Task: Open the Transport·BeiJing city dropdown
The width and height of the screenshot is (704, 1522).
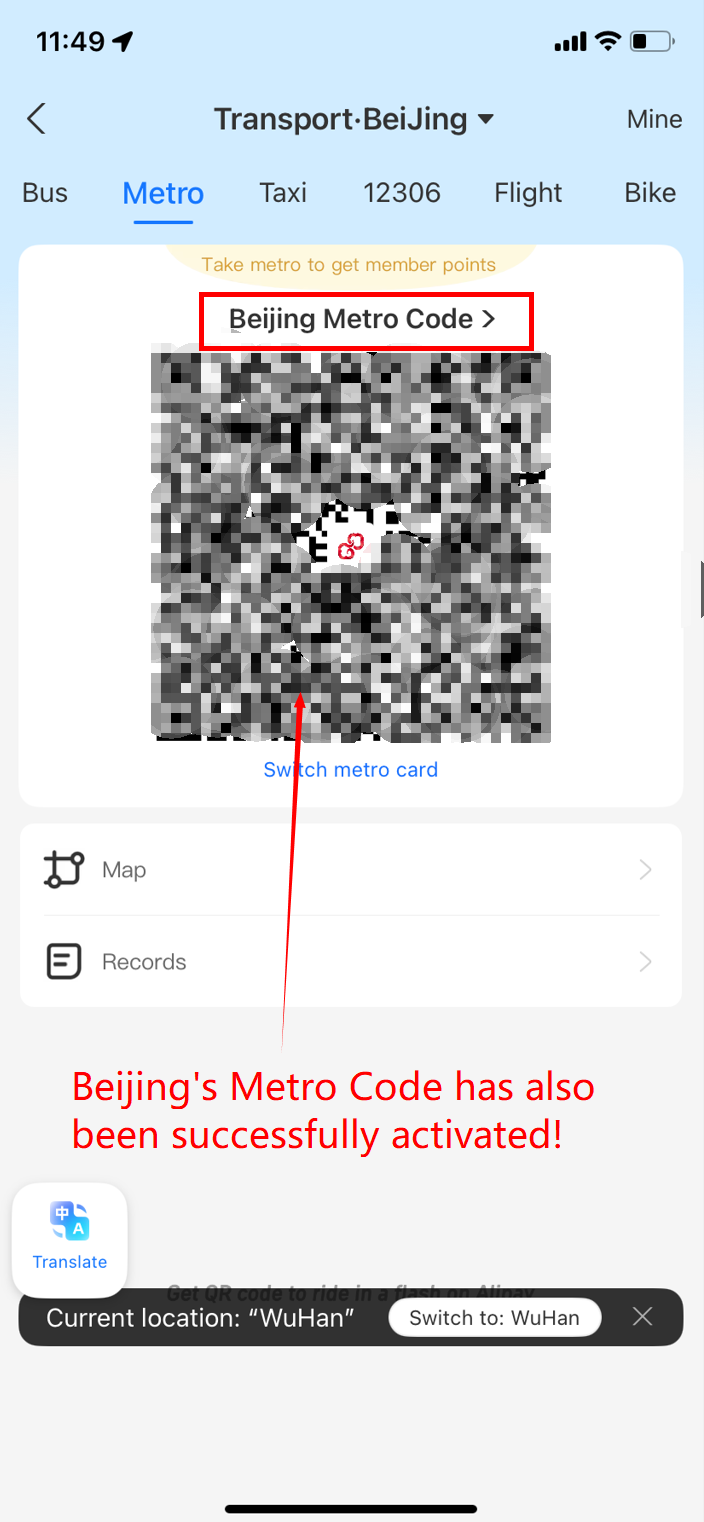Action: coord(354,119)
